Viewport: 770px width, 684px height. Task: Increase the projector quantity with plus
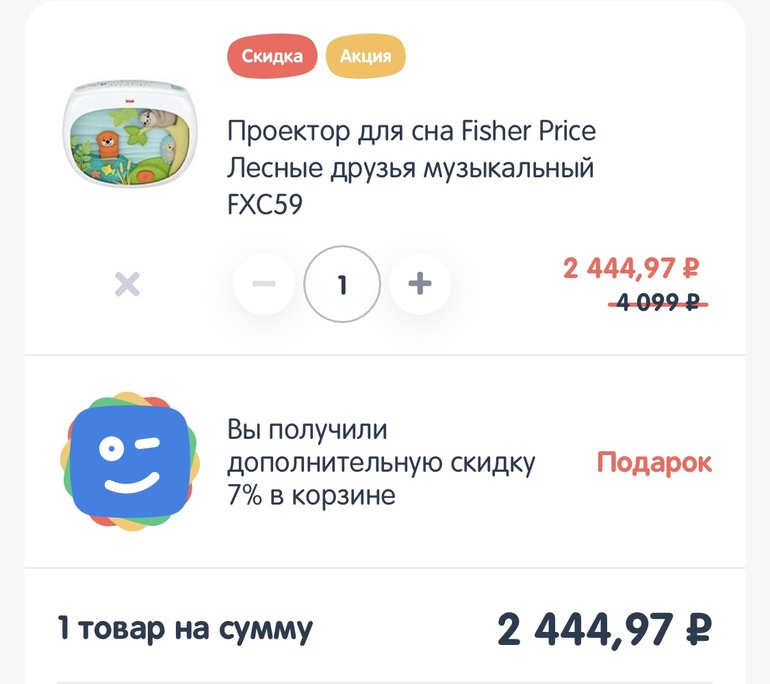(420, 284)
